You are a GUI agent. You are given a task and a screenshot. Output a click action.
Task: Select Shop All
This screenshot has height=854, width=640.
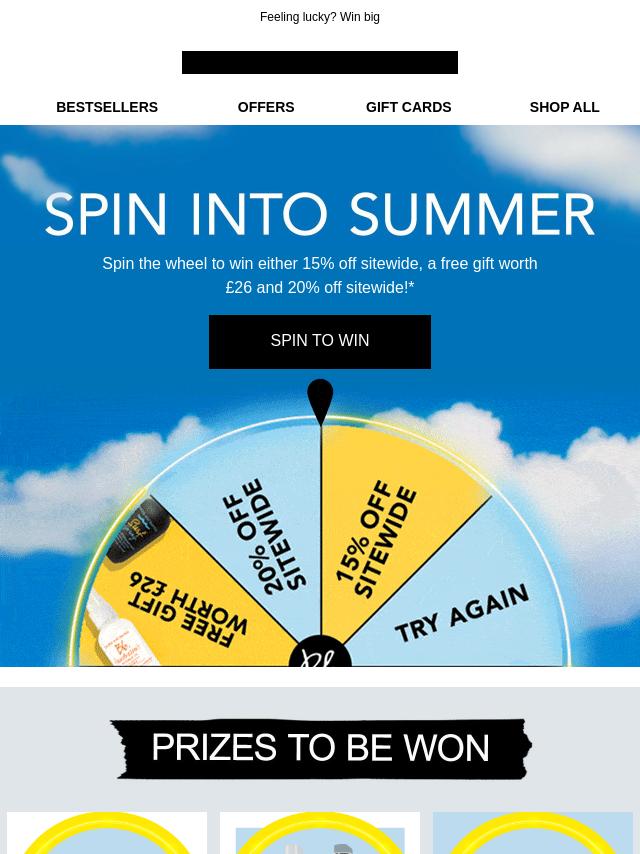[x=564, y=107]
